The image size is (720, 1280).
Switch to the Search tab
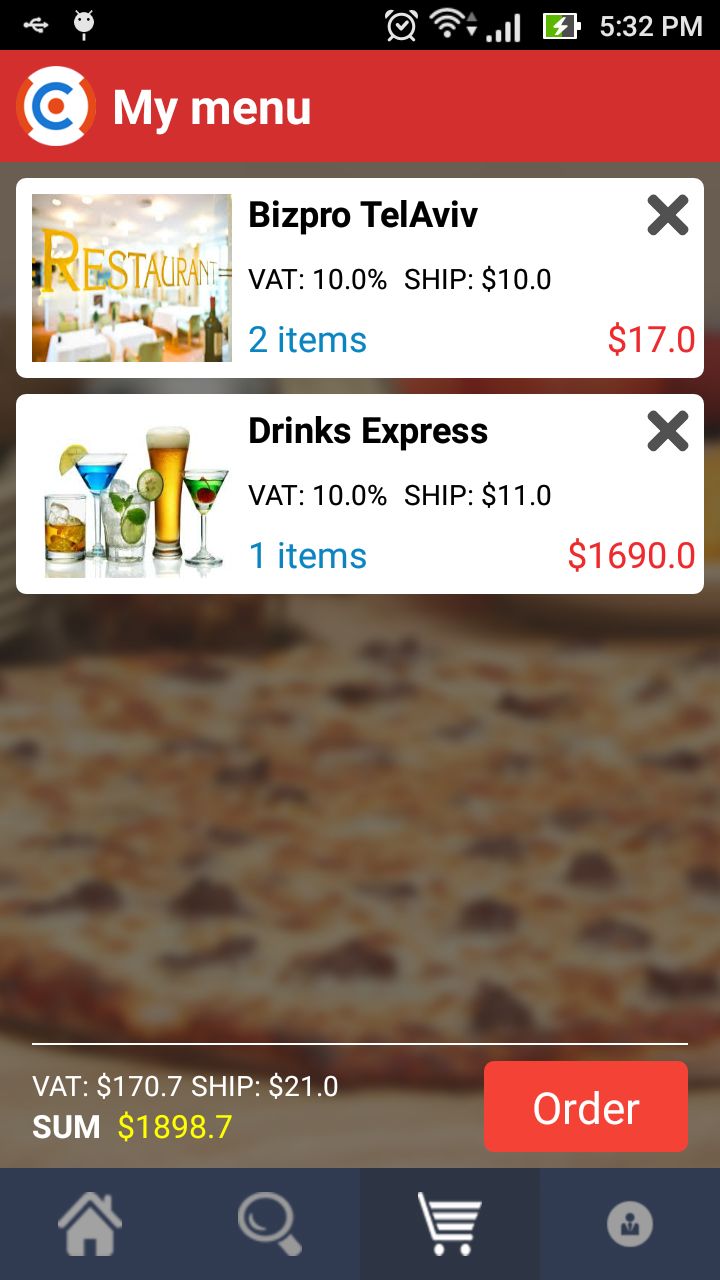click(x=270, y=1224)
